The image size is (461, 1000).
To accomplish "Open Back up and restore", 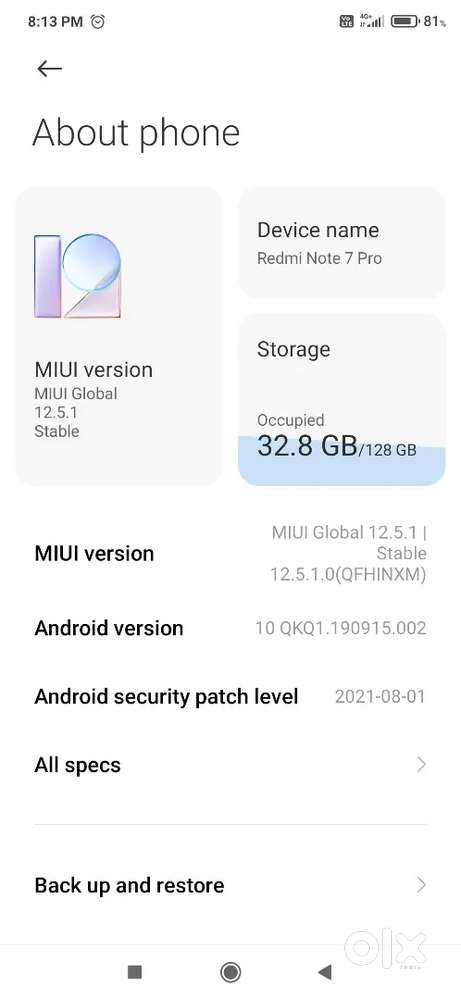I will (230, 885).
